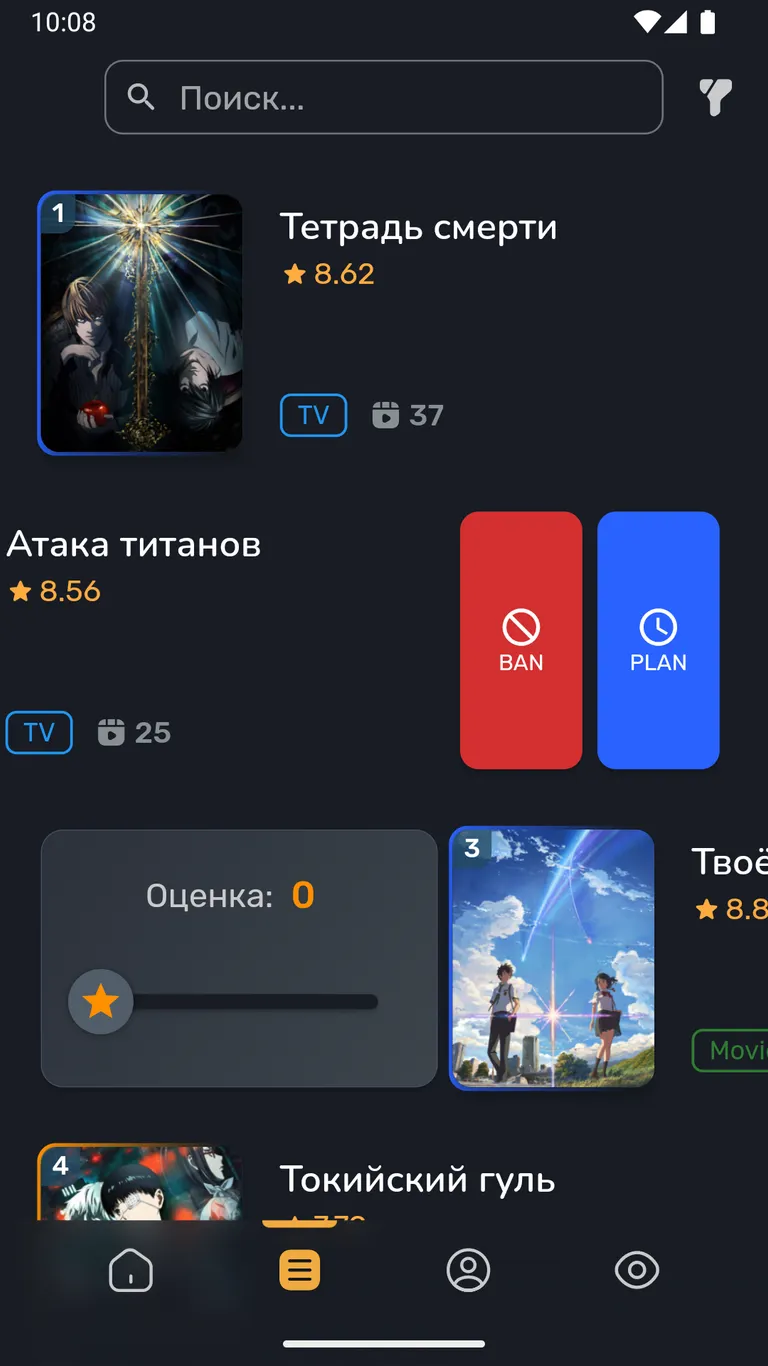Click the magnifier icon in the search field
Image resolution: width=768 pixels, height=1366 pixels.
click(x=140, y=97)
